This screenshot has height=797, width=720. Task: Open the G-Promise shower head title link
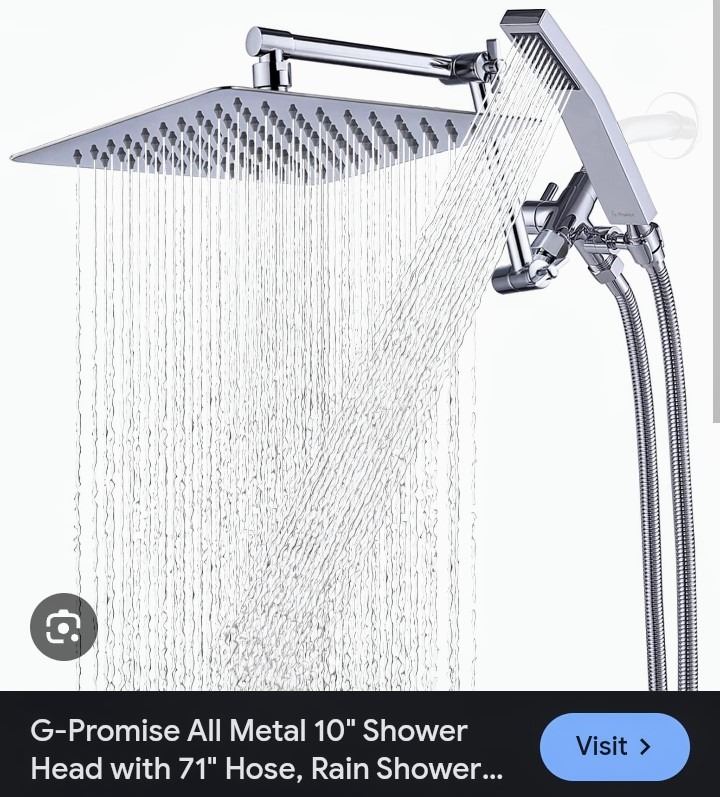point(266,749)
